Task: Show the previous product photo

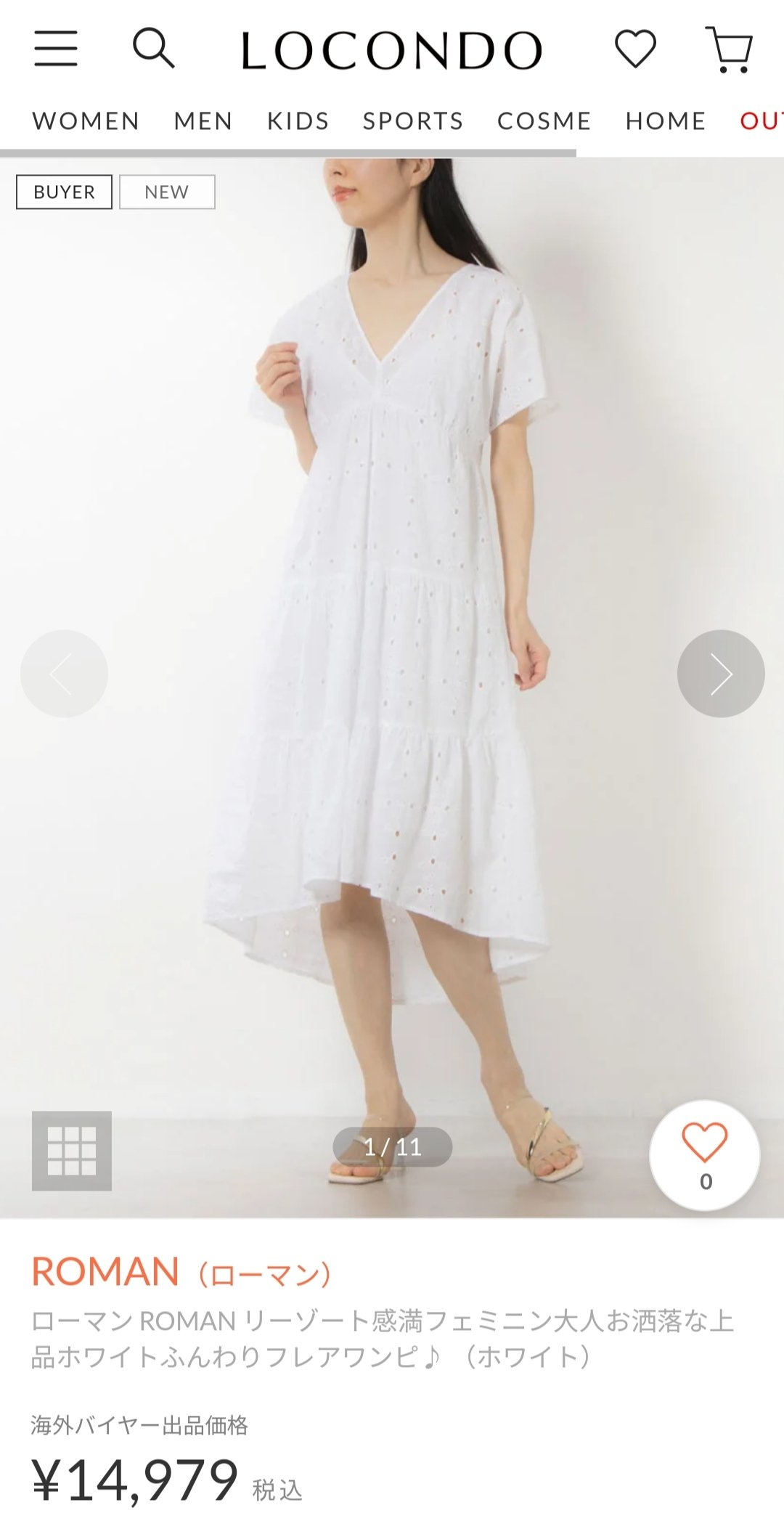Action: tap(64, 674)
